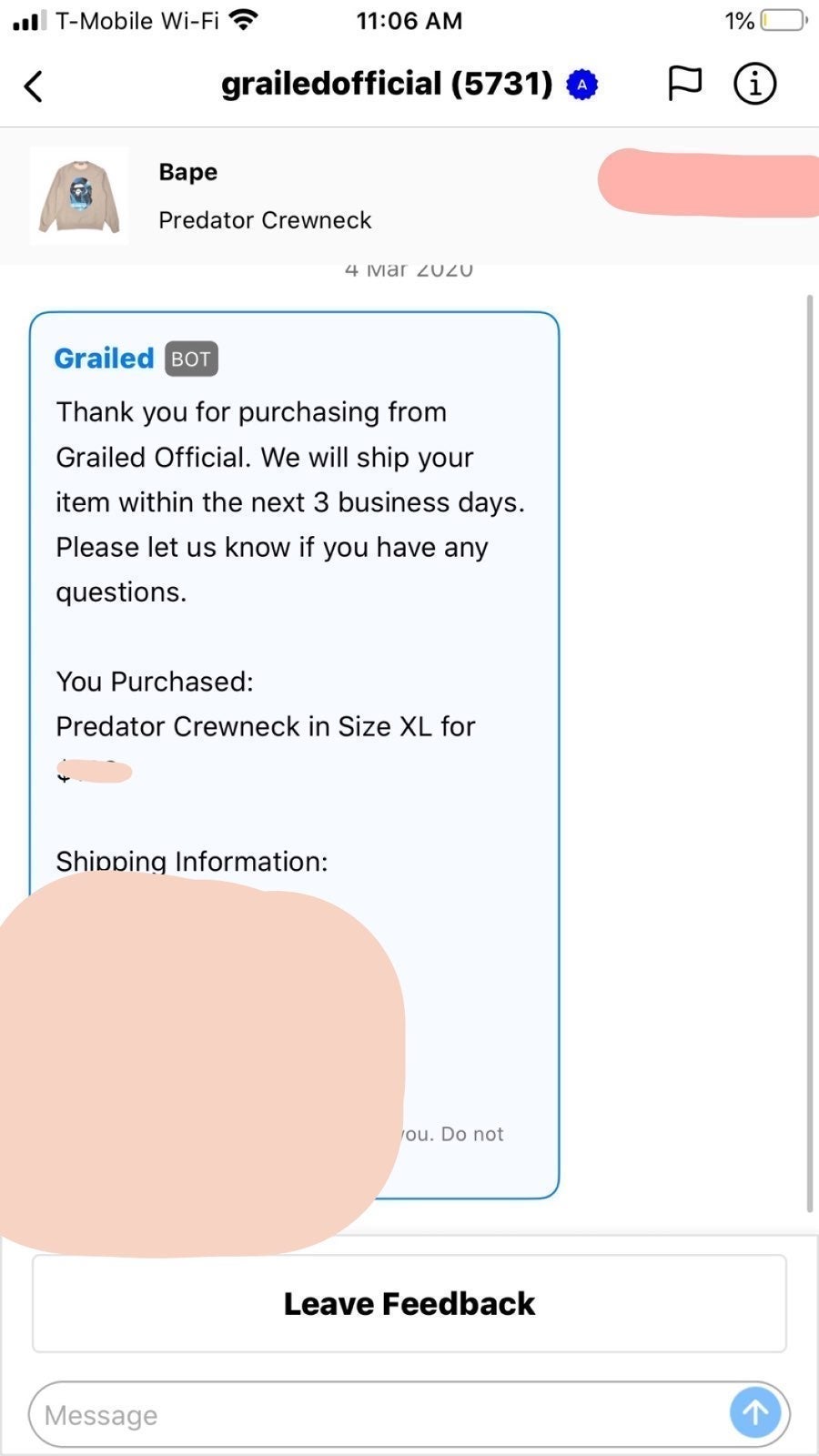Send the message with the blue arrow
819x1456 pixels.
[755, 1412]
